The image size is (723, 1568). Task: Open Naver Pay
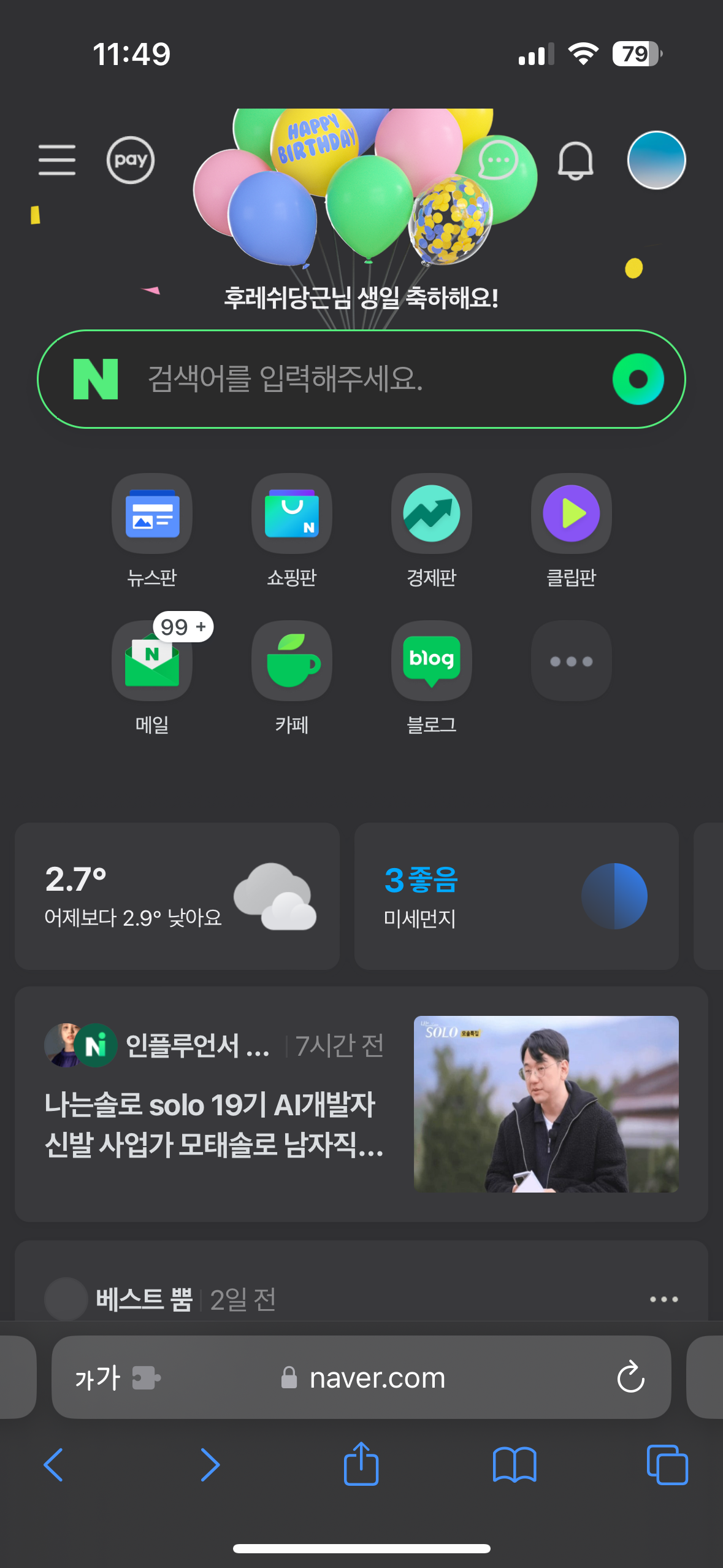pyautogui.click(x=130, y=160)
